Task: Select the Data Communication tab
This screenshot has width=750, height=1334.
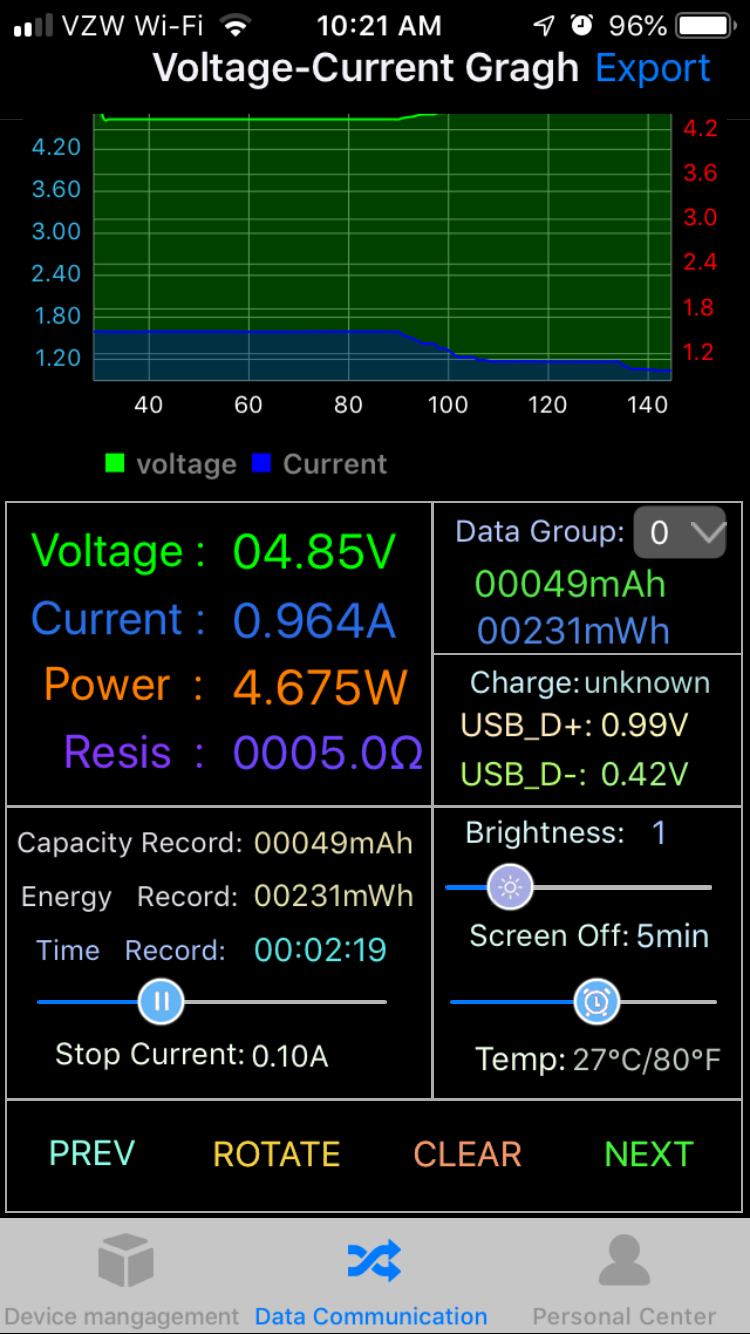Action: 372,1279
